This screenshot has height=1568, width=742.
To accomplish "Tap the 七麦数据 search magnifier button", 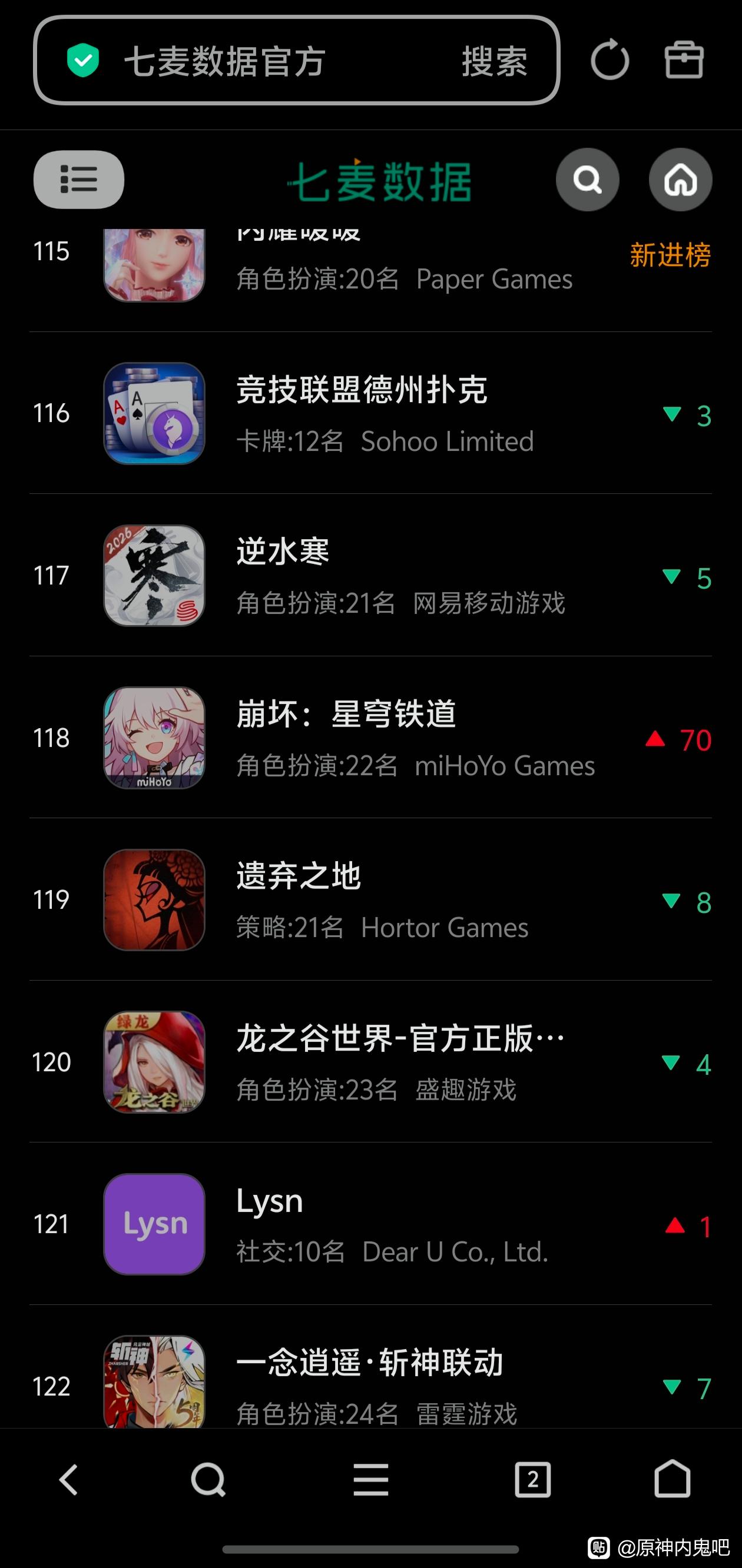I will (587, 180).
